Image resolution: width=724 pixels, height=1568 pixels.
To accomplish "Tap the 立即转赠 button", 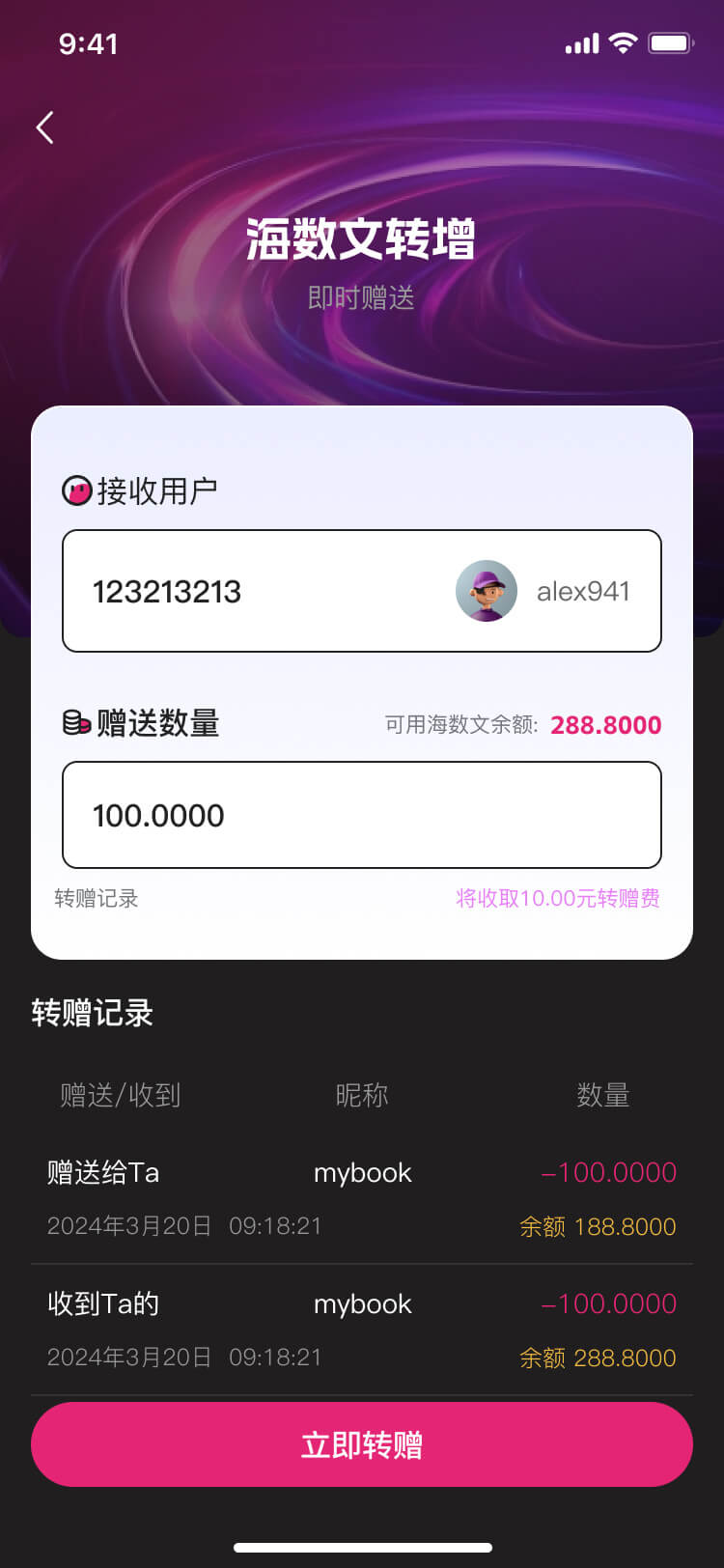I will pyautogui.click(x=362, y=1443).
